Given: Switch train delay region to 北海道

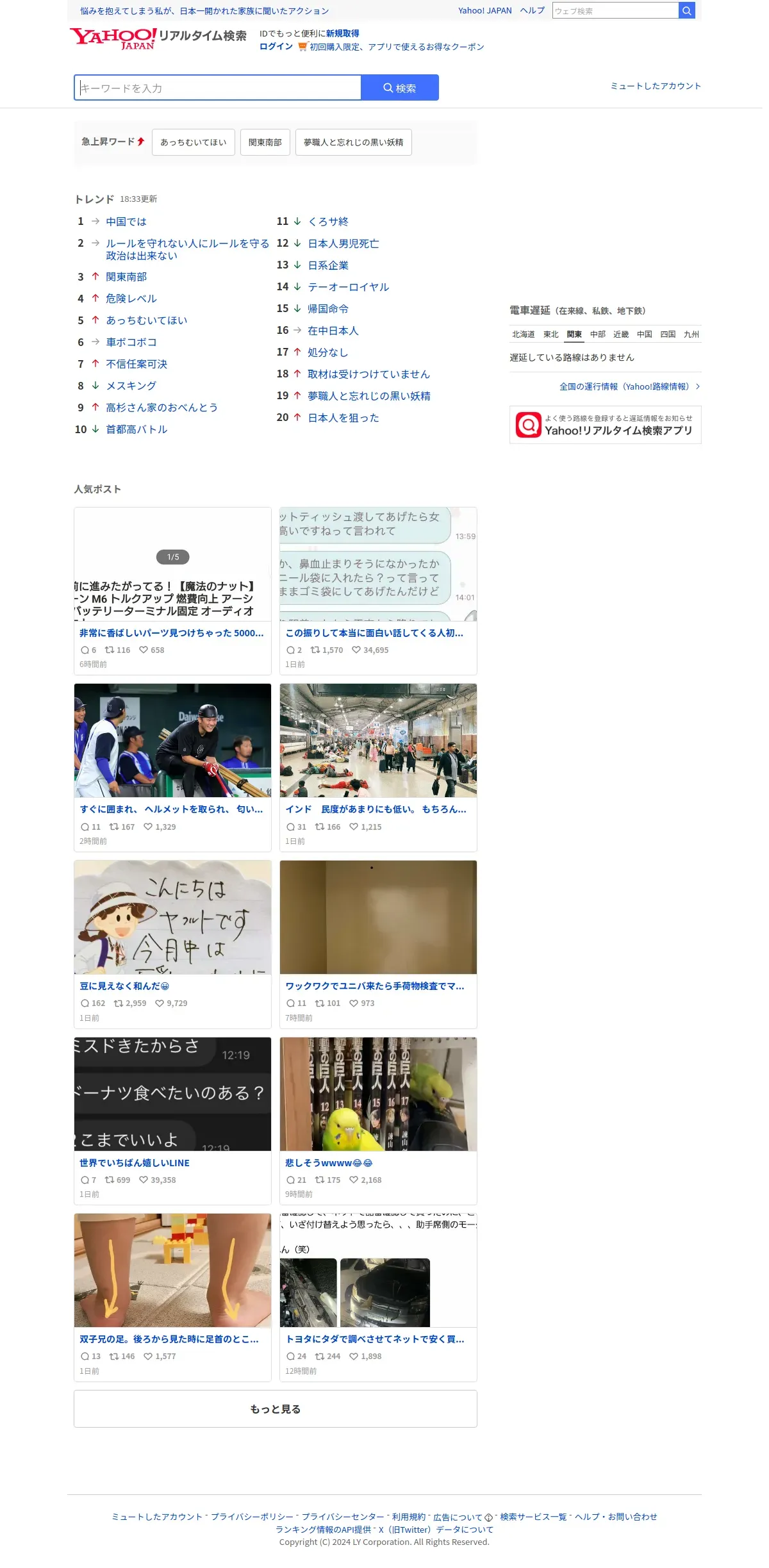Looking at the screenshot, I should 524,334.
